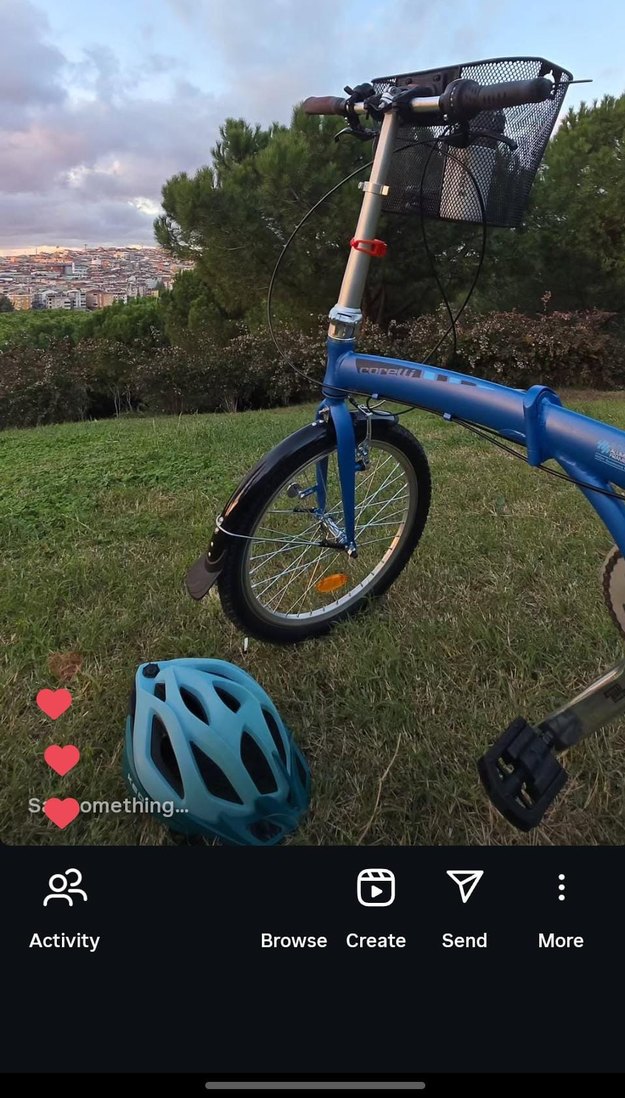This screenshot has height=1098, width=625.
Task: Open the Activity viewers list
Action: 64,908
